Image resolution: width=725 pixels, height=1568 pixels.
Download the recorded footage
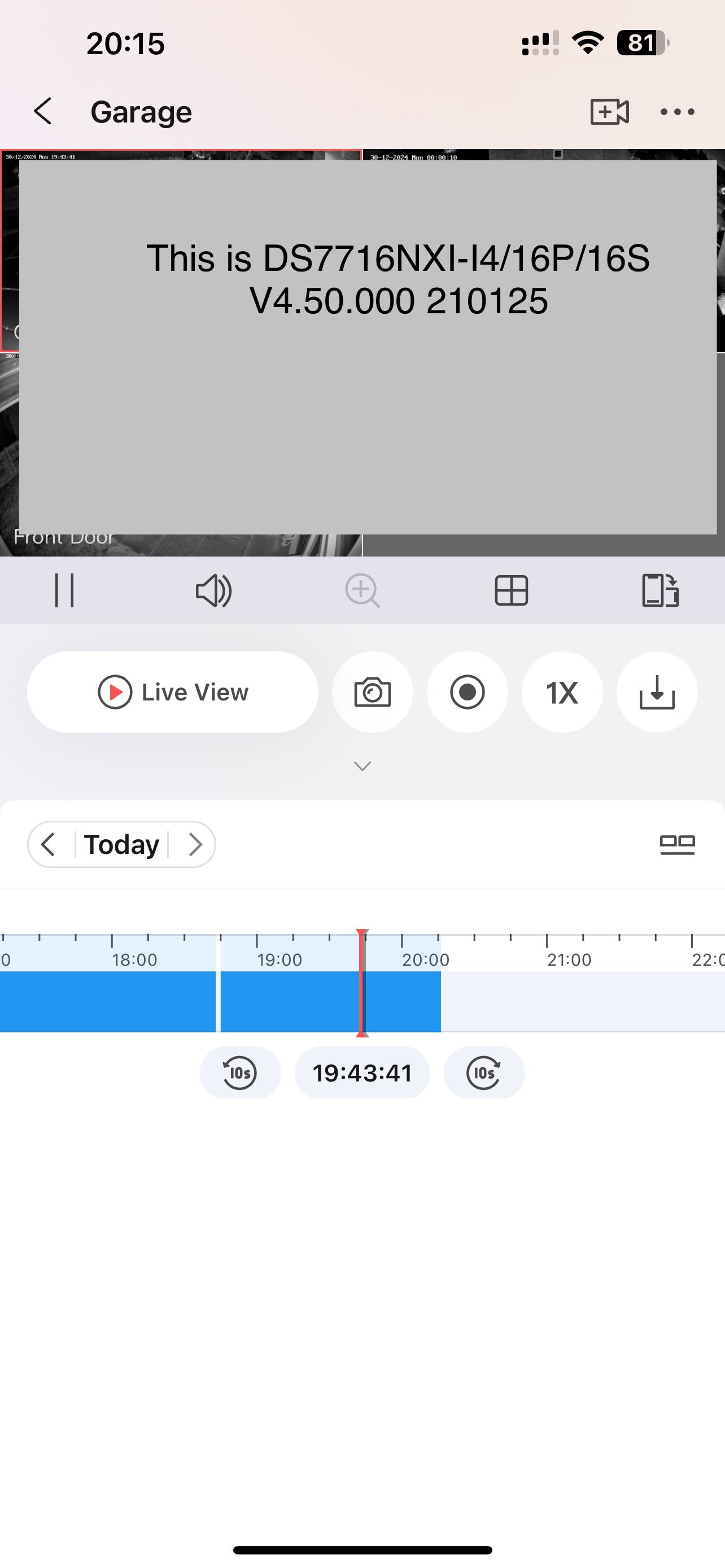[x=657, y=692]
